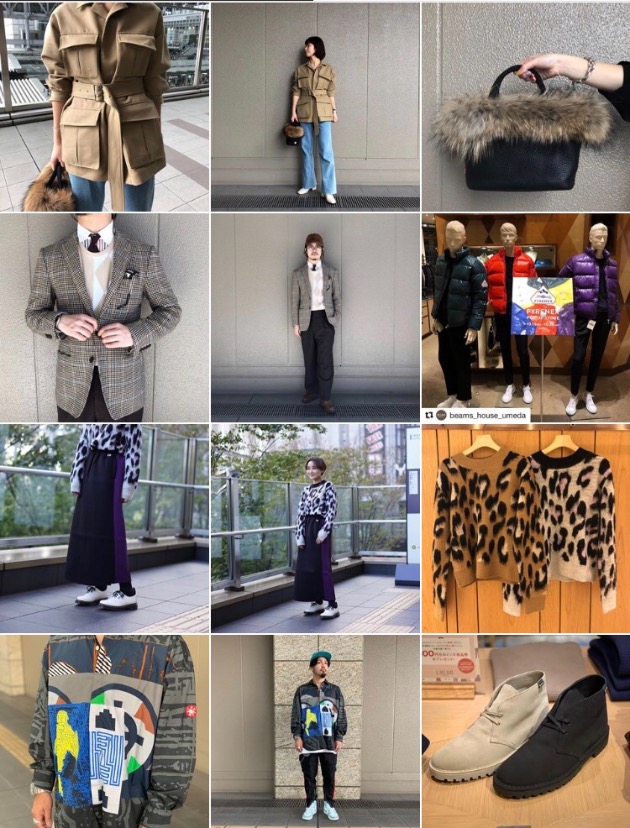Open the full-length plaid blazer outfit post
The width and height of the screenshot is (630, 828).
[x=315, y=317]
